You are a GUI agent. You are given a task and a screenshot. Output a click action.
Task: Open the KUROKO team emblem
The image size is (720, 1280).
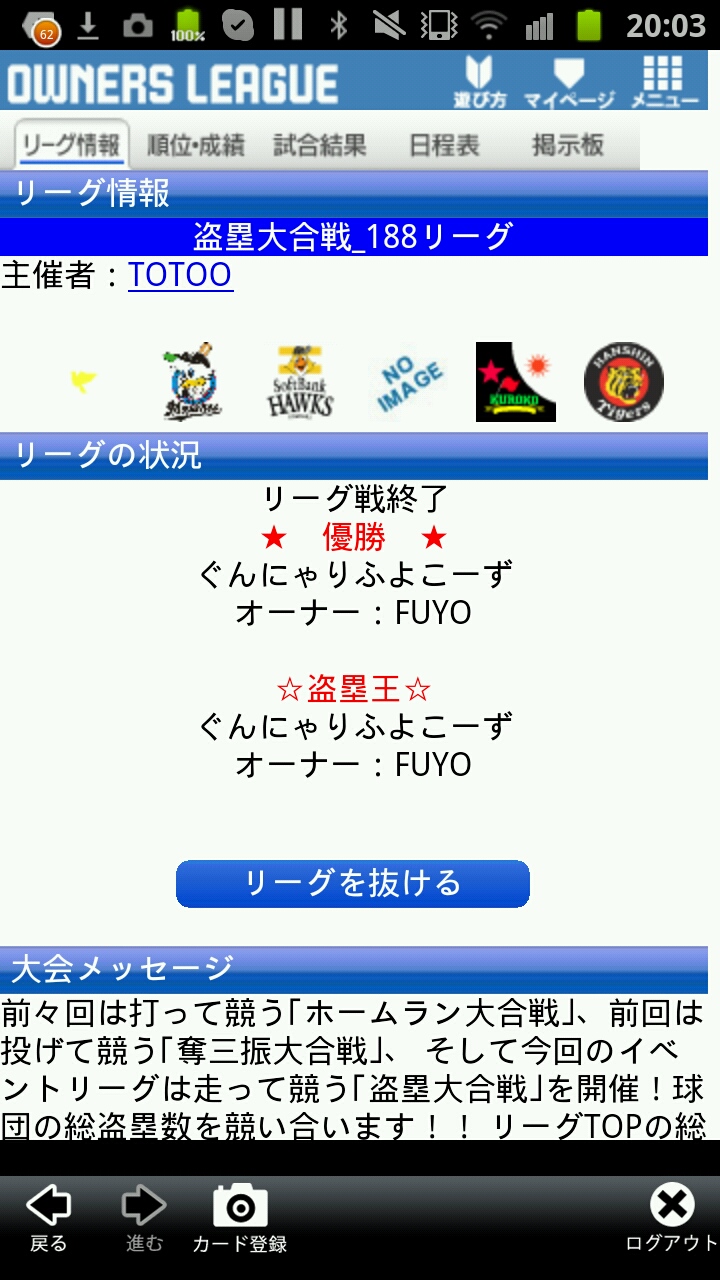click(x=515, y=382)
